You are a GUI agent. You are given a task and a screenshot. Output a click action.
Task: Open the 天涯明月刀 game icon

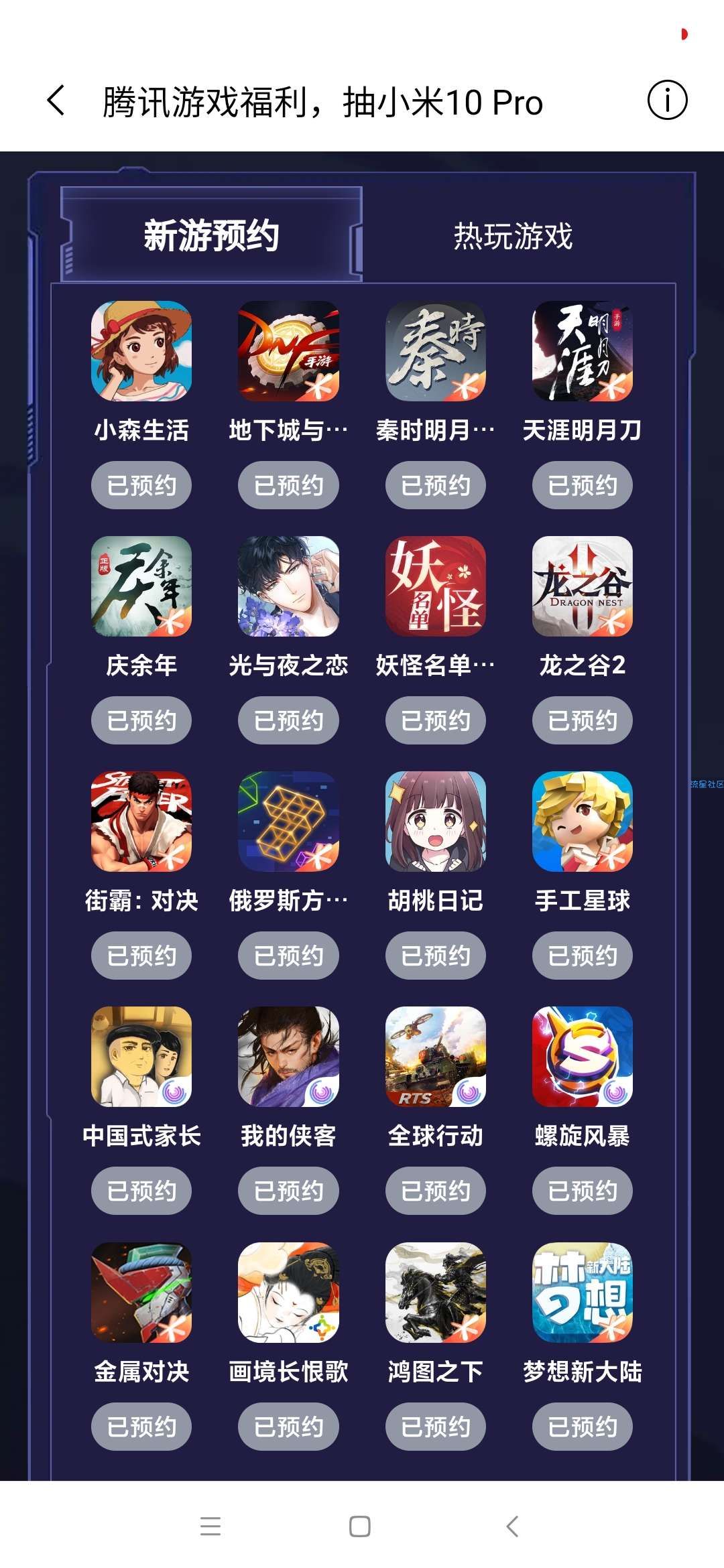coord(582,351)
